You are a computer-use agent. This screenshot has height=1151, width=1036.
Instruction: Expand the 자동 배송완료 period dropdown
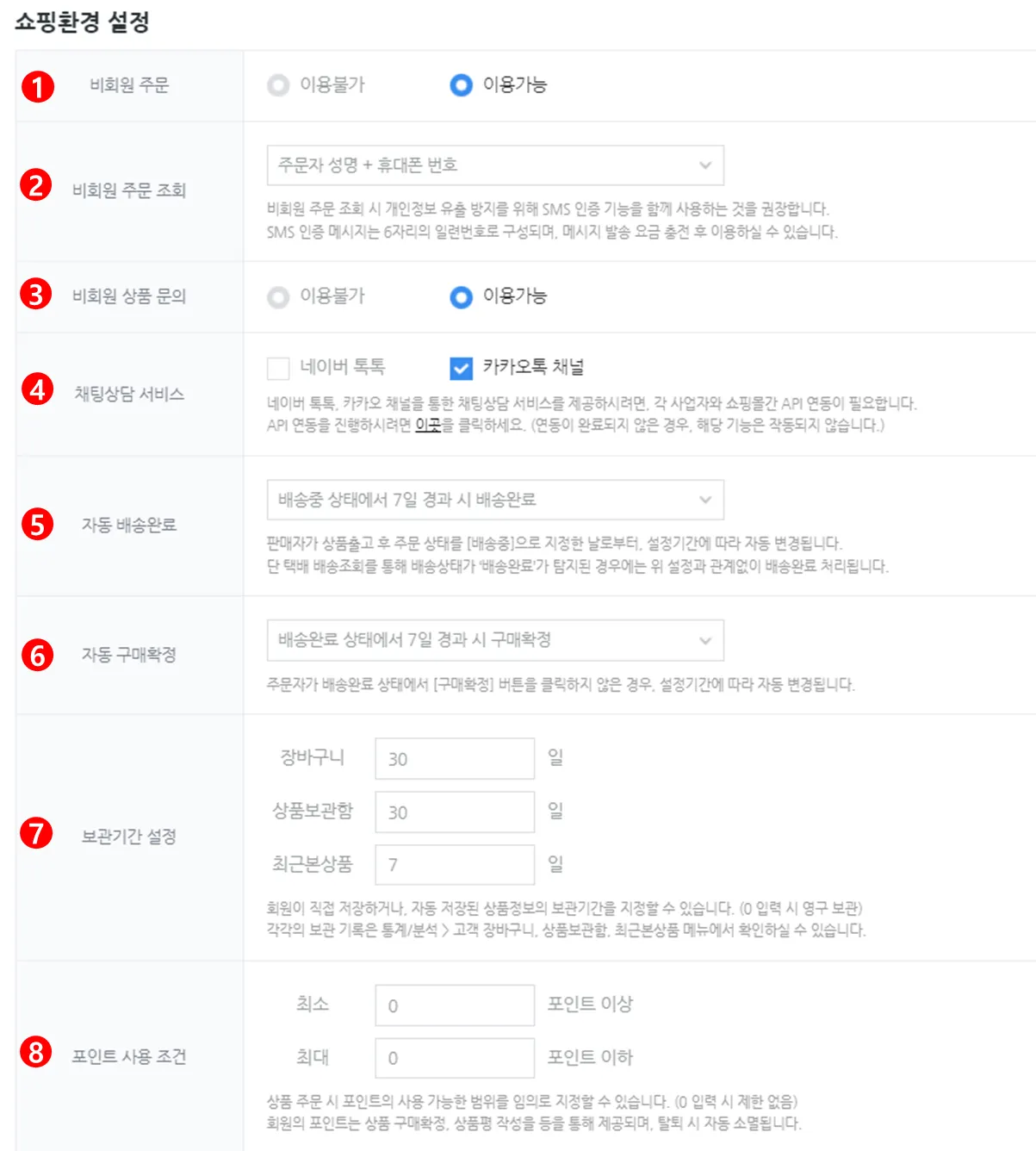pos(495,500)
